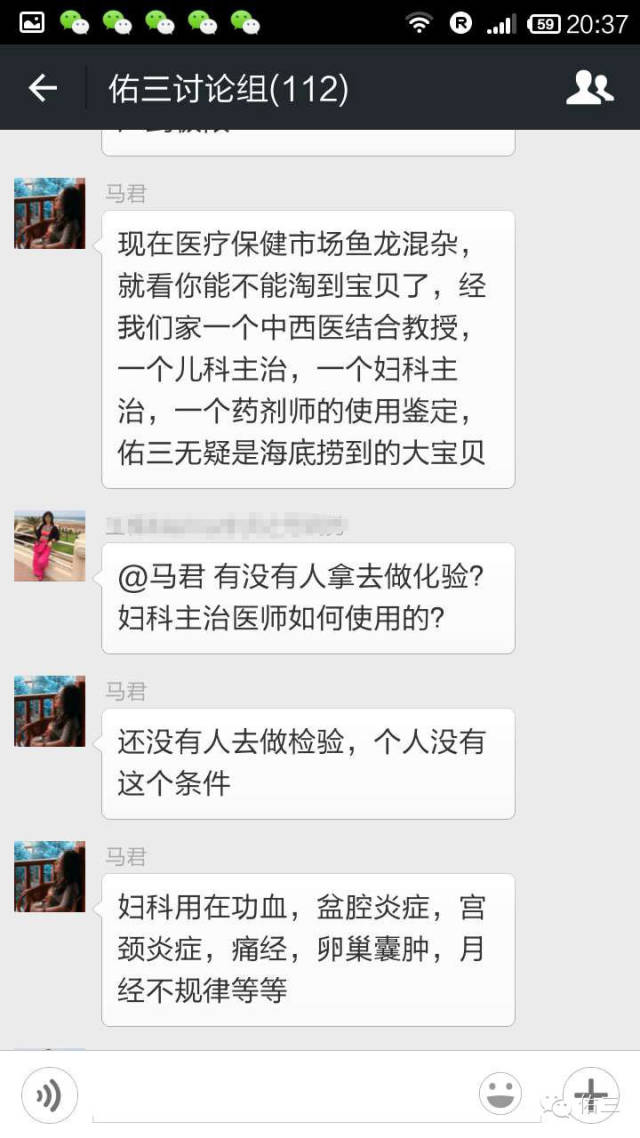Go back from 佑三讨论组 chat
640x1138 pixels.
pos(42,89)
